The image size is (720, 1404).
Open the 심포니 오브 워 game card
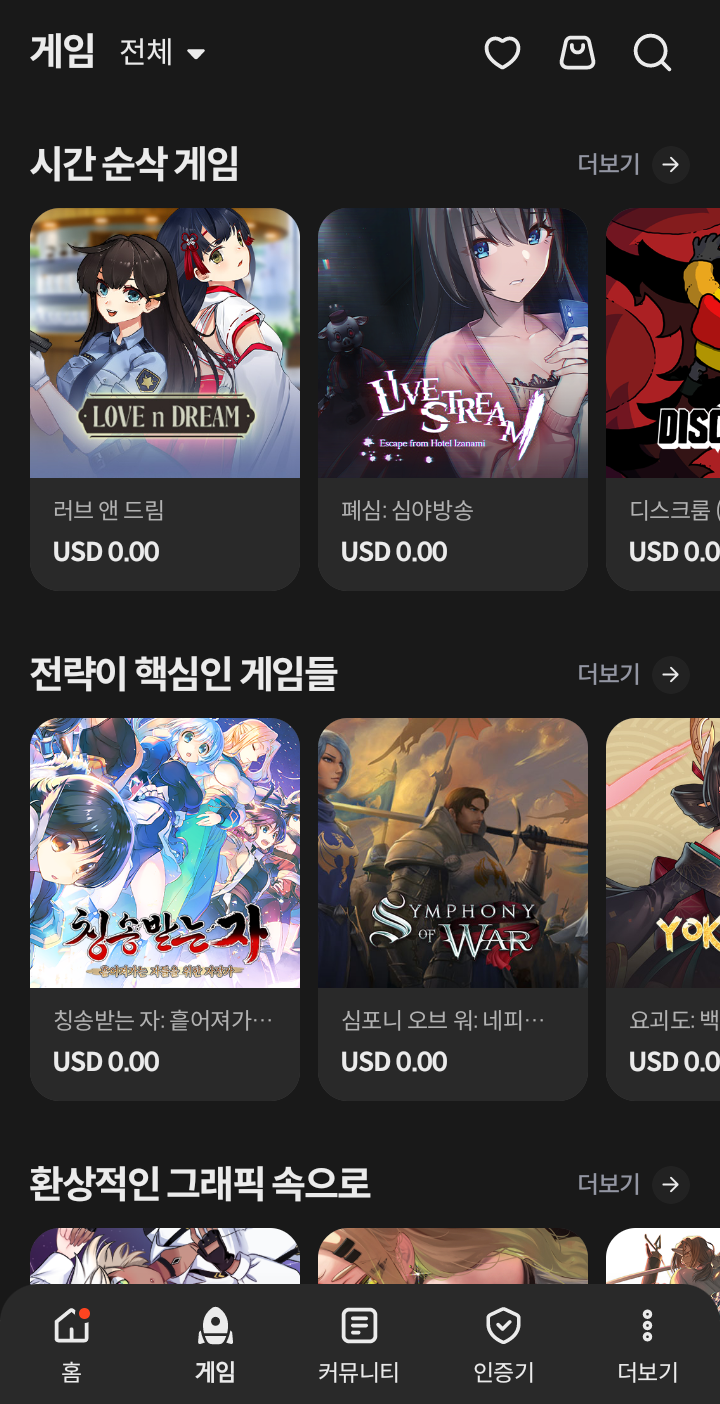[x=453, y=908]
